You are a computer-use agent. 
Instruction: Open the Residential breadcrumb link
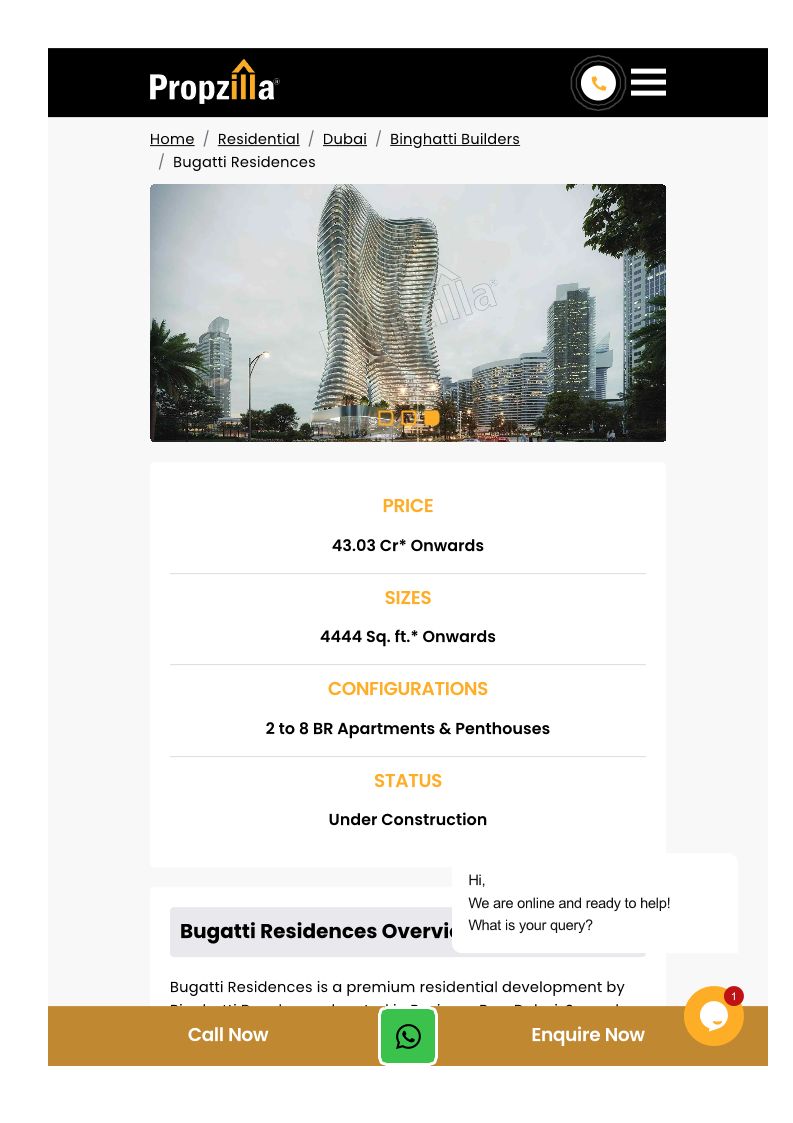(x=258, y=139)
